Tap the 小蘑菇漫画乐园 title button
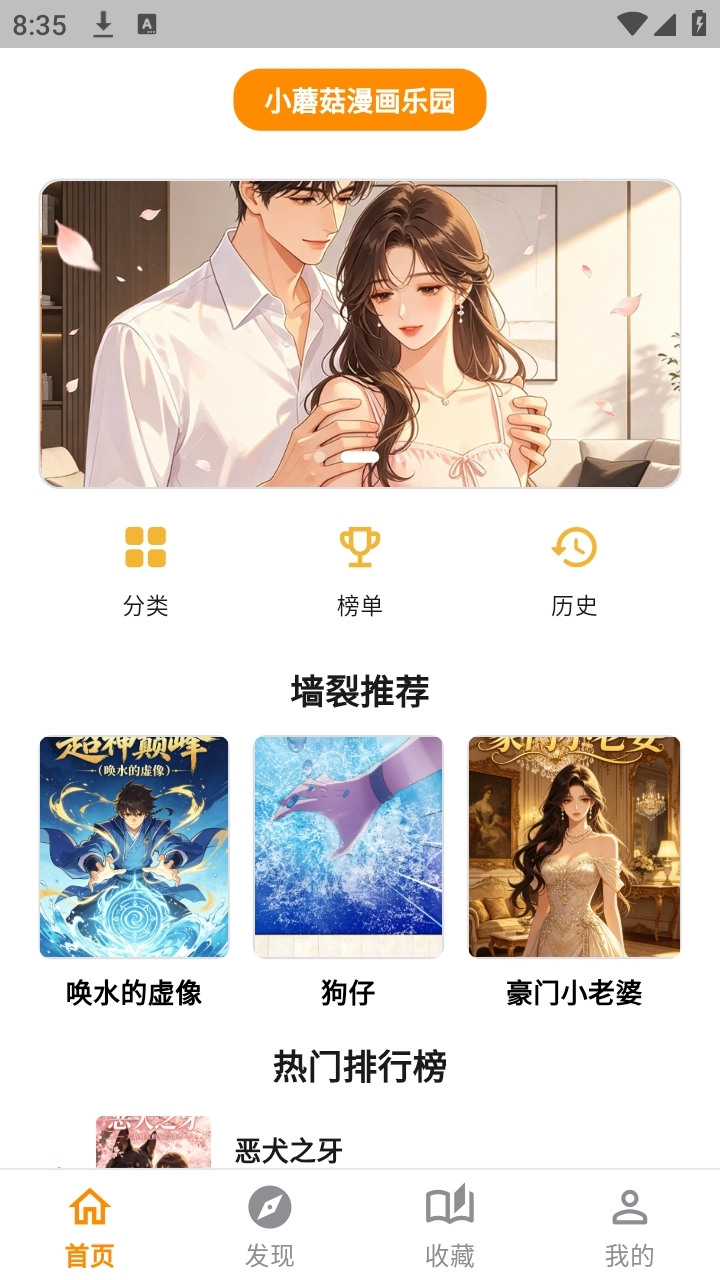 tap(360, 99)
